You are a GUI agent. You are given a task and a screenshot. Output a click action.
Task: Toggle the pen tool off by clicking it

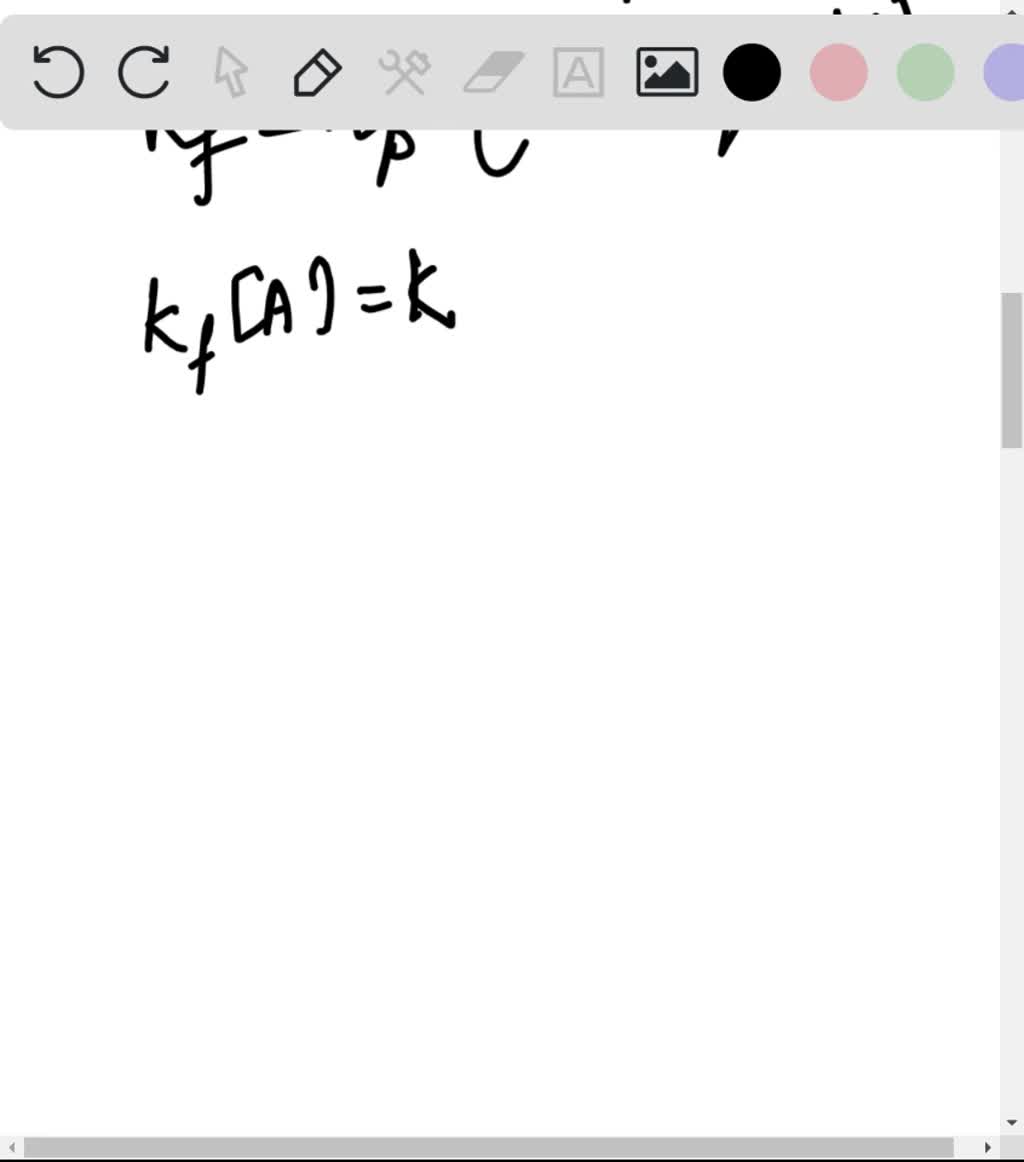point(316,72)
